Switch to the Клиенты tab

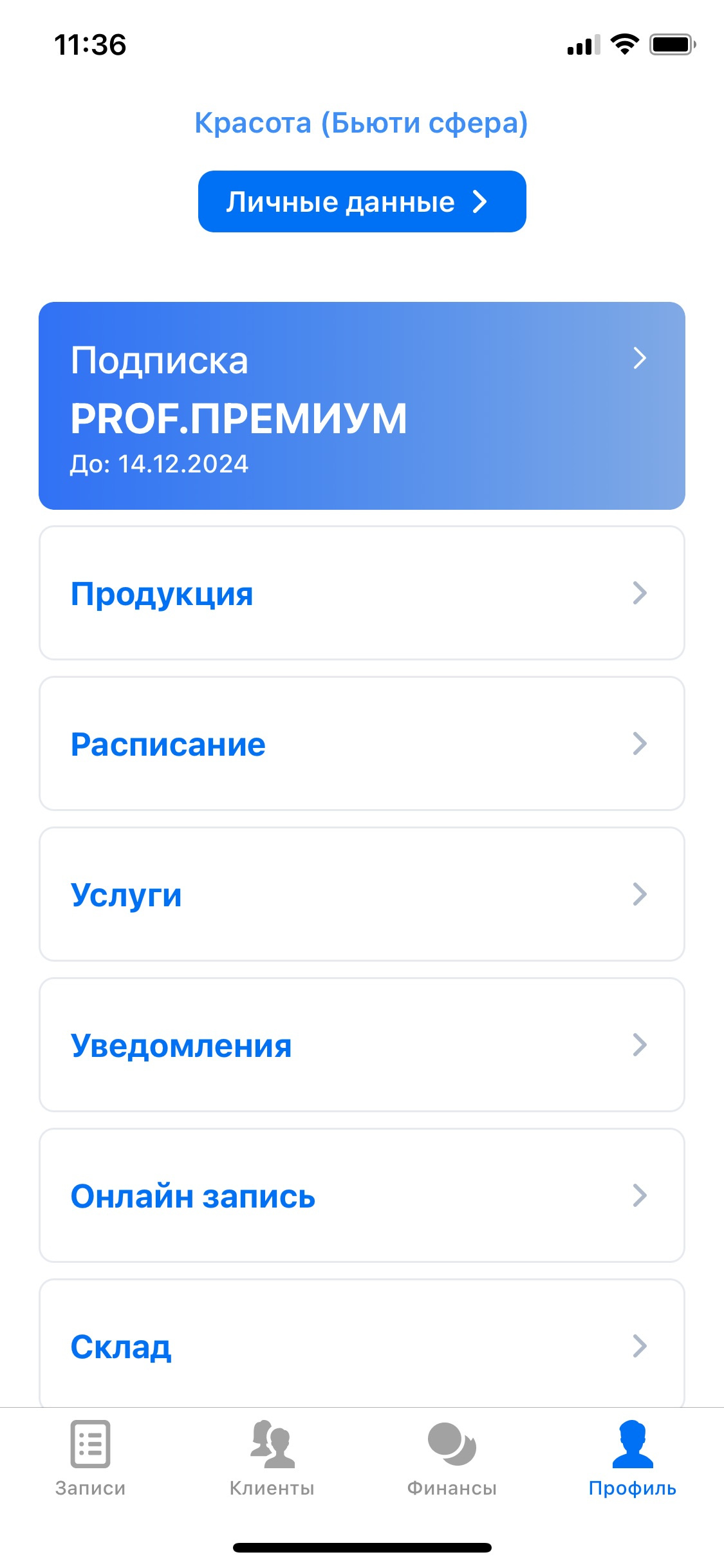[x=272, y=1459]
